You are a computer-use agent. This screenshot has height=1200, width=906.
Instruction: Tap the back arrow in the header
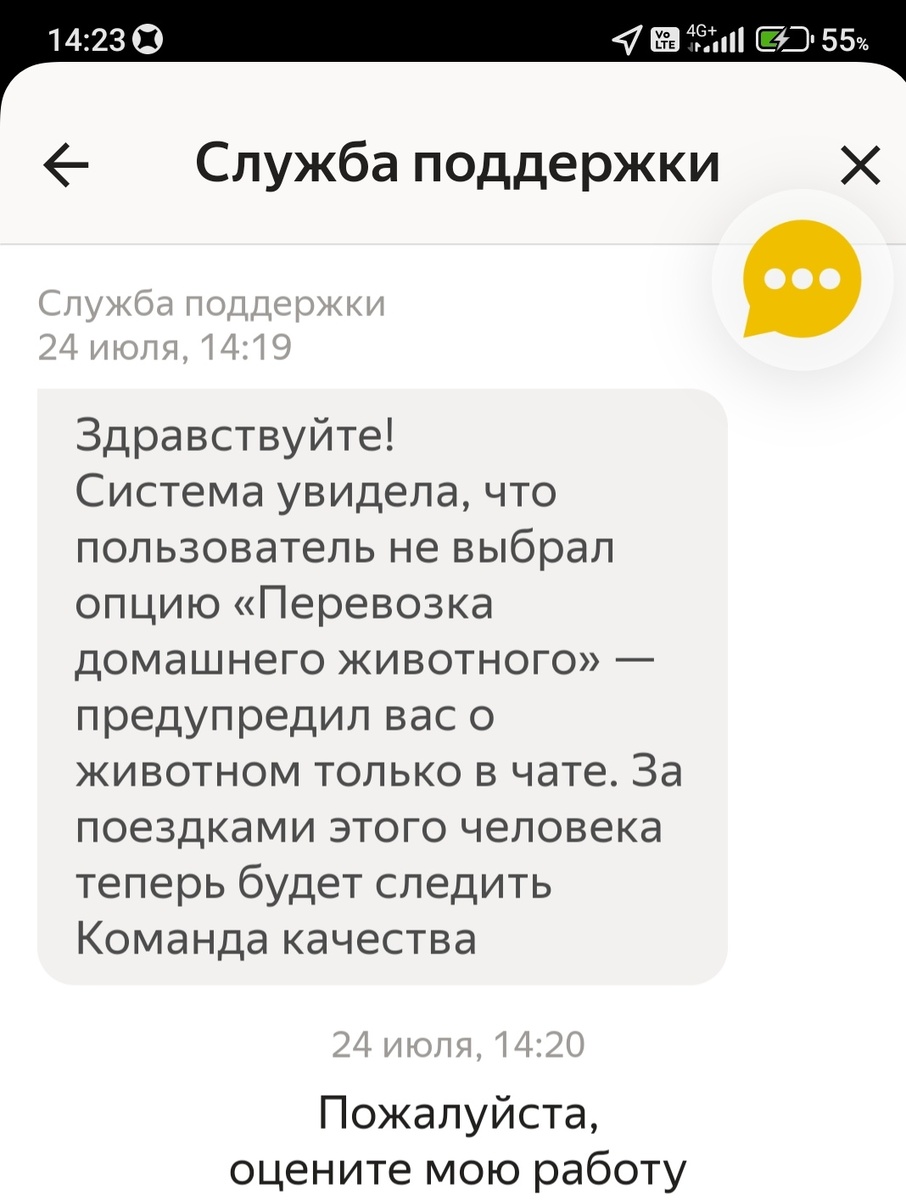click(64, 163)
